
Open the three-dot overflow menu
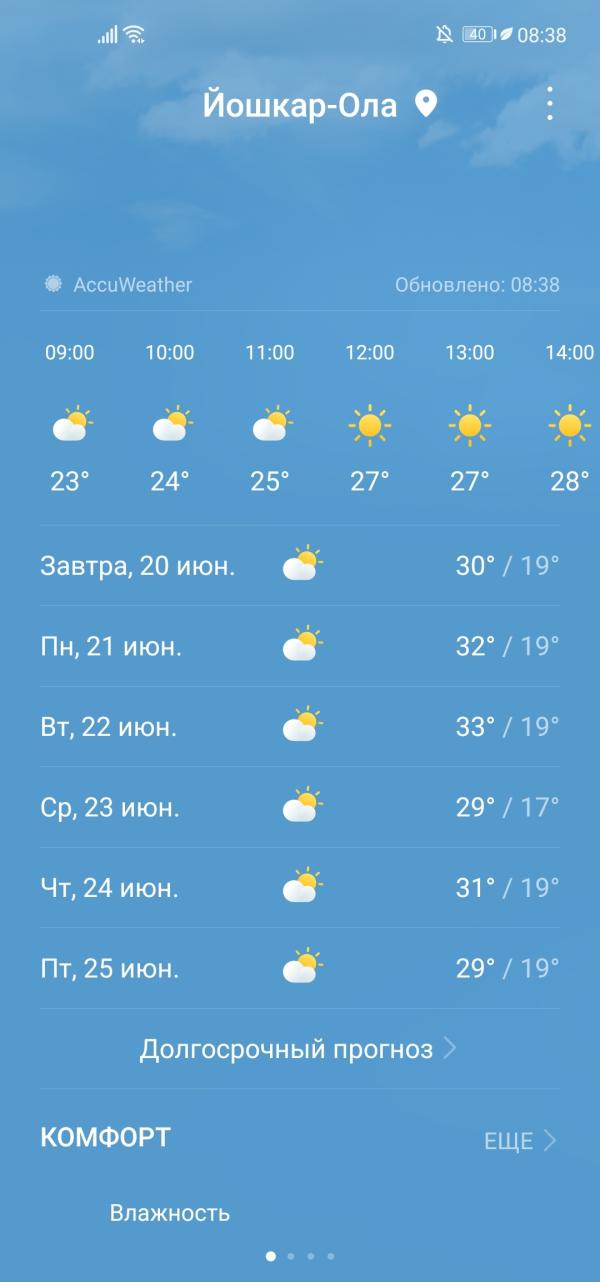pyautogui.click(x=549, y=104)
